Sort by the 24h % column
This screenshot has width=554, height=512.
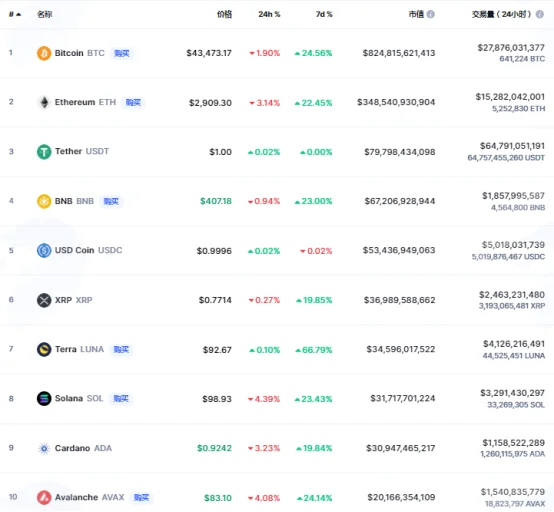click(269, 14)
